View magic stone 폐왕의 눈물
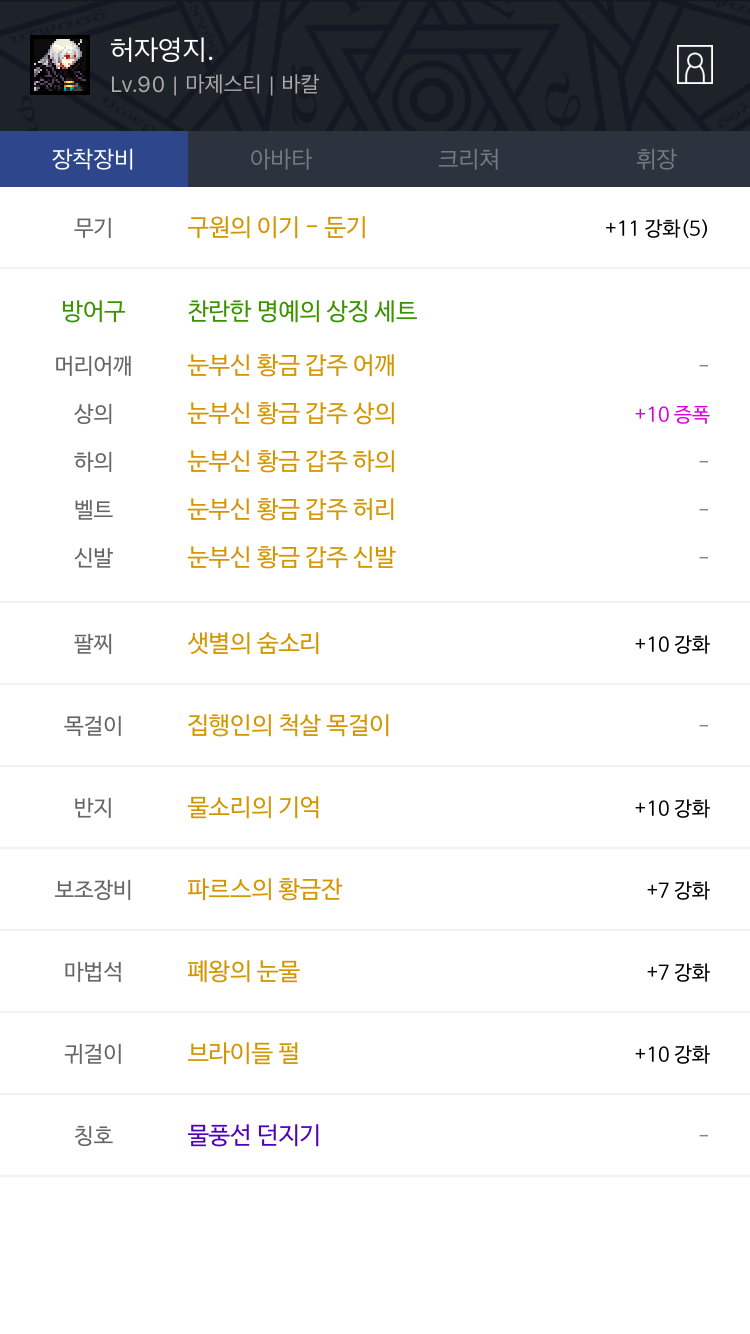Image resolution: width=750 pixels, height=1334 pixels. click(x=243, y=971)
